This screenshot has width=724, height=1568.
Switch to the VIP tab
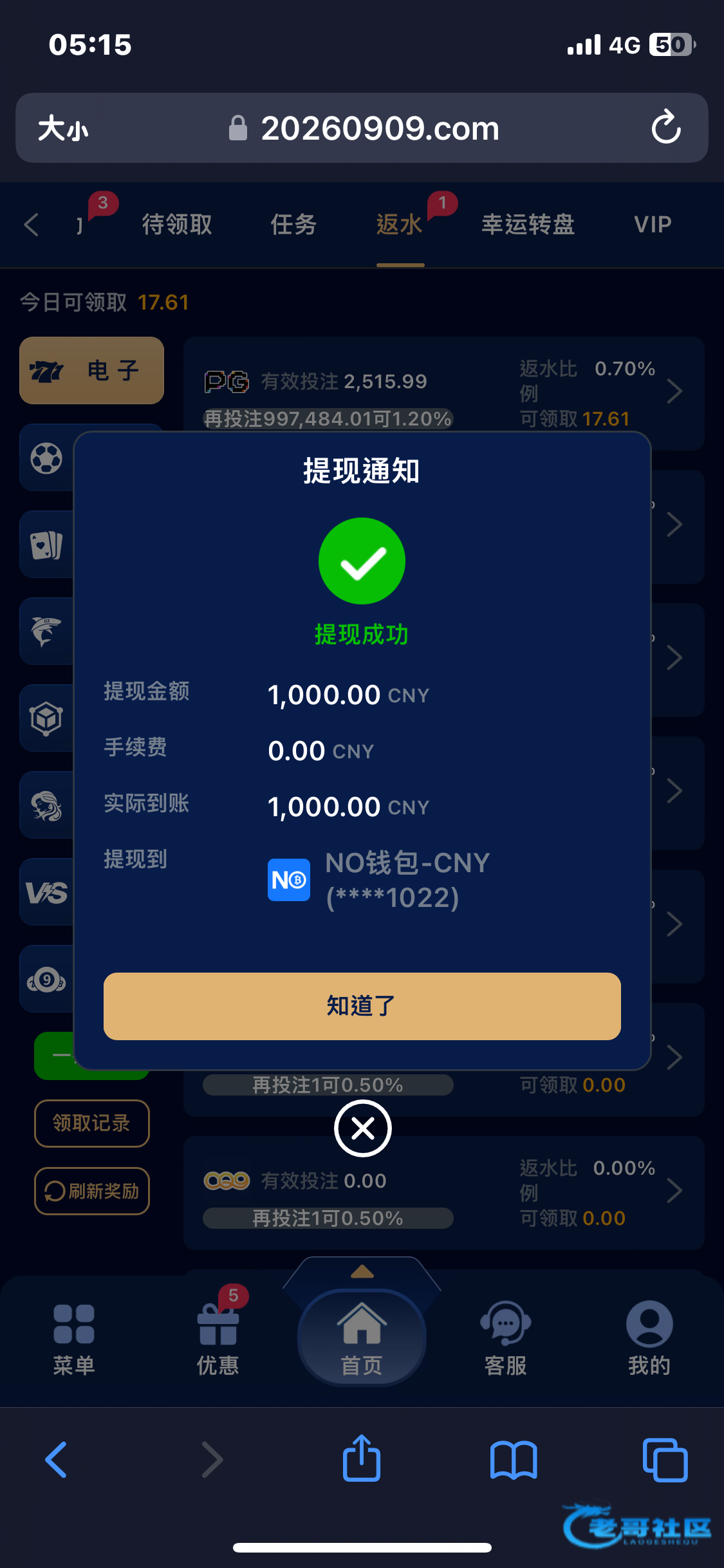click(x=653, y=225)
